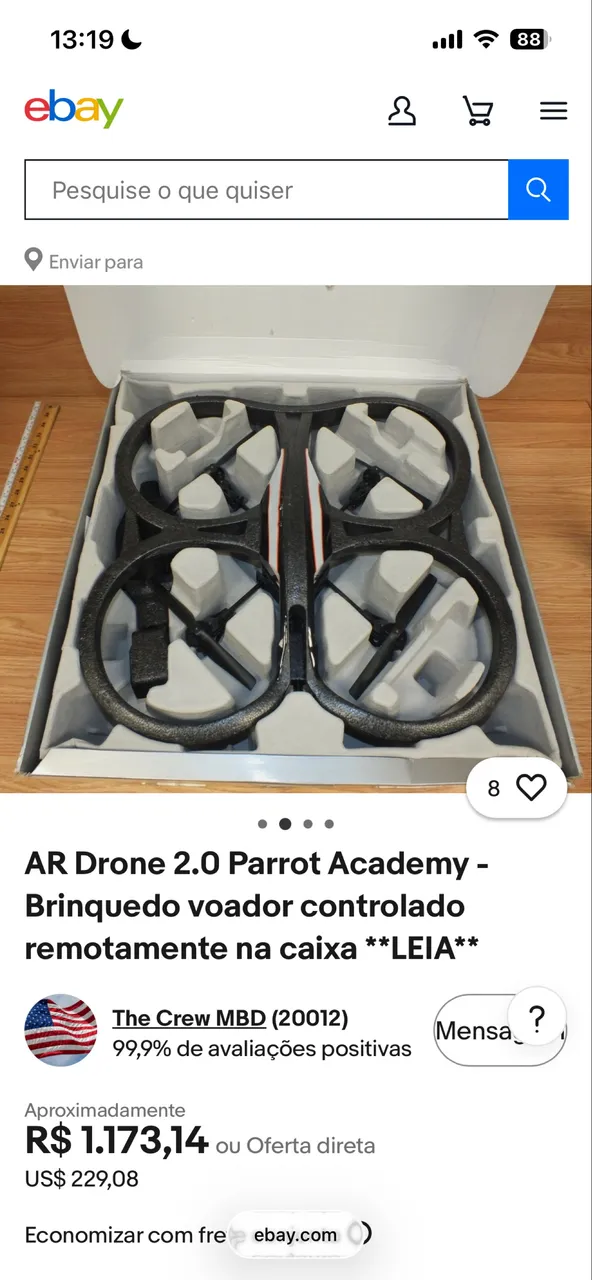This screenshot has height=1280, width=592.
Task: Open seller The Crew MBD profile link
Action: [189, 1018]
